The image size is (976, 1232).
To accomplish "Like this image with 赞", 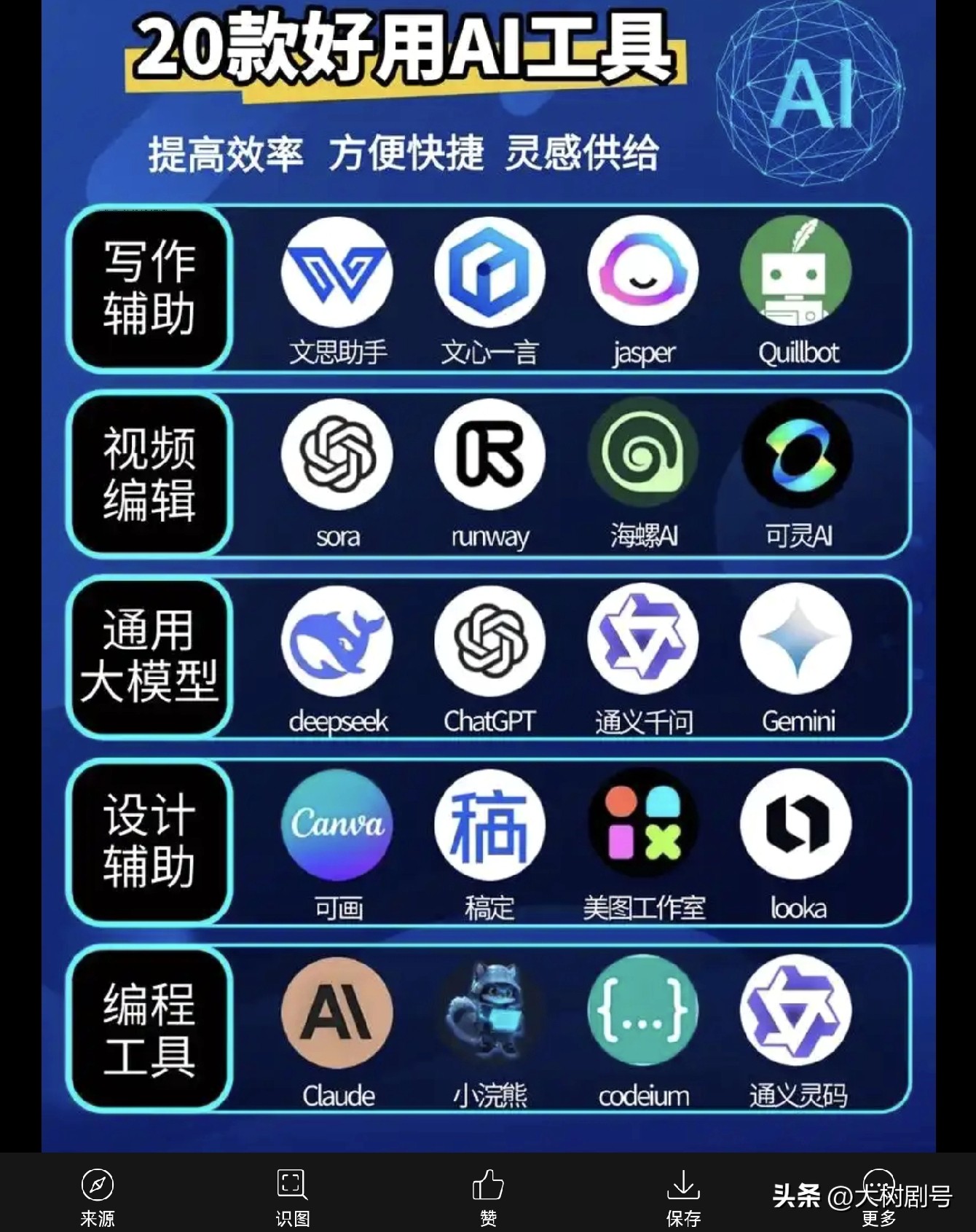I will click(488, 1195).
